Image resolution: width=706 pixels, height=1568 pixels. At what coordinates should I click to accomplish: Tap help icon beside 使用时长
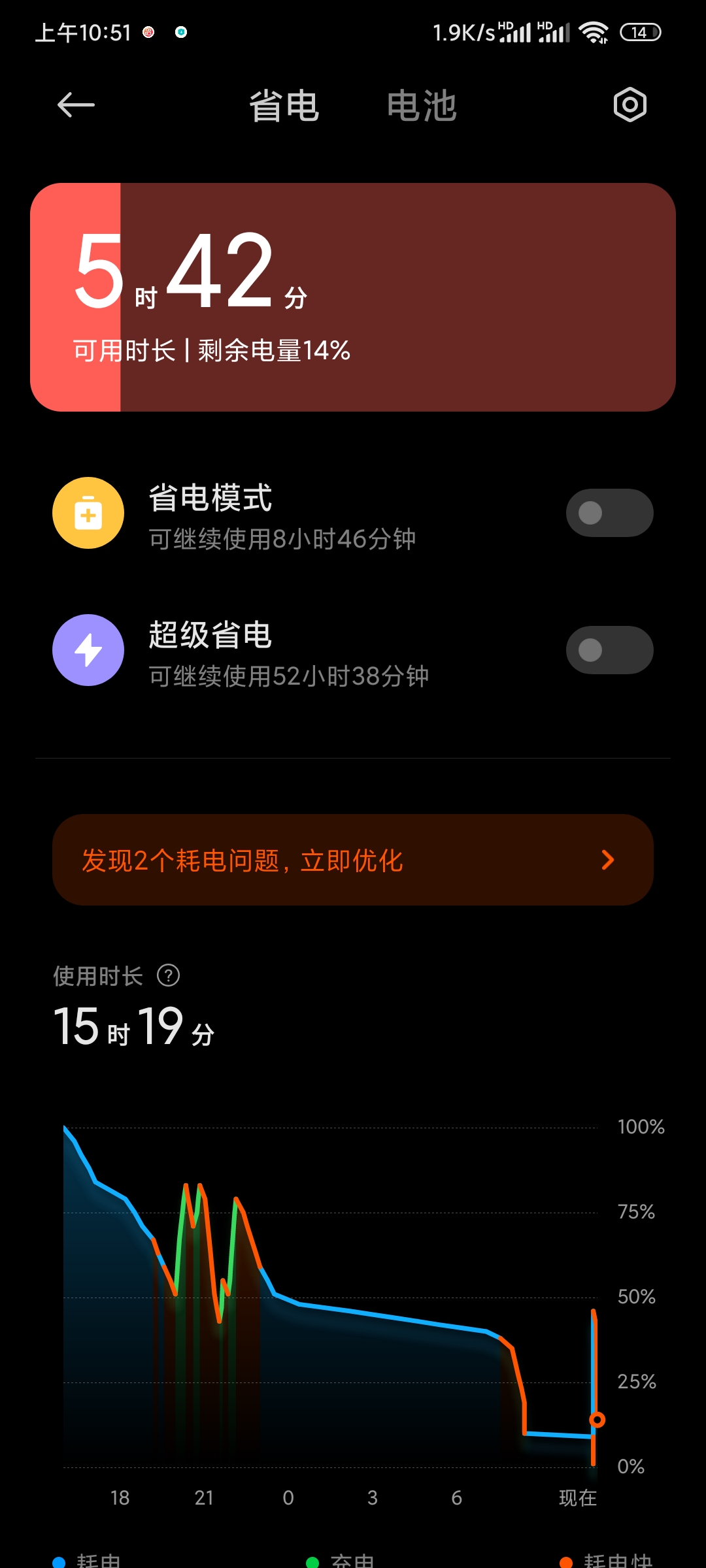169,975
